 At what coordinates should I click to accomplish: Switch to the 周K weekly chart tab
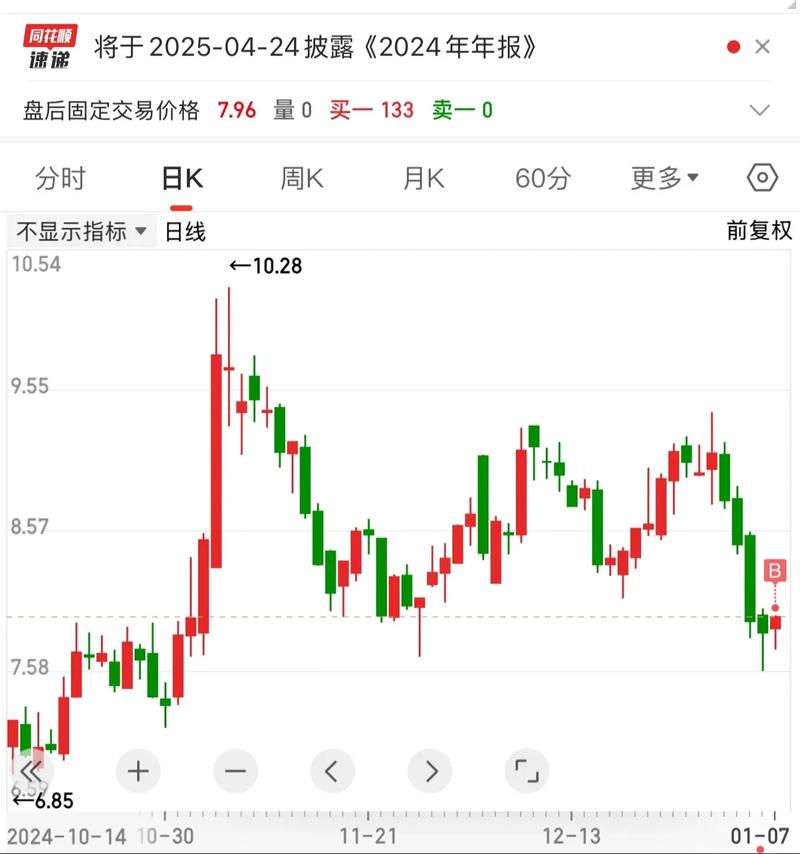301,177
